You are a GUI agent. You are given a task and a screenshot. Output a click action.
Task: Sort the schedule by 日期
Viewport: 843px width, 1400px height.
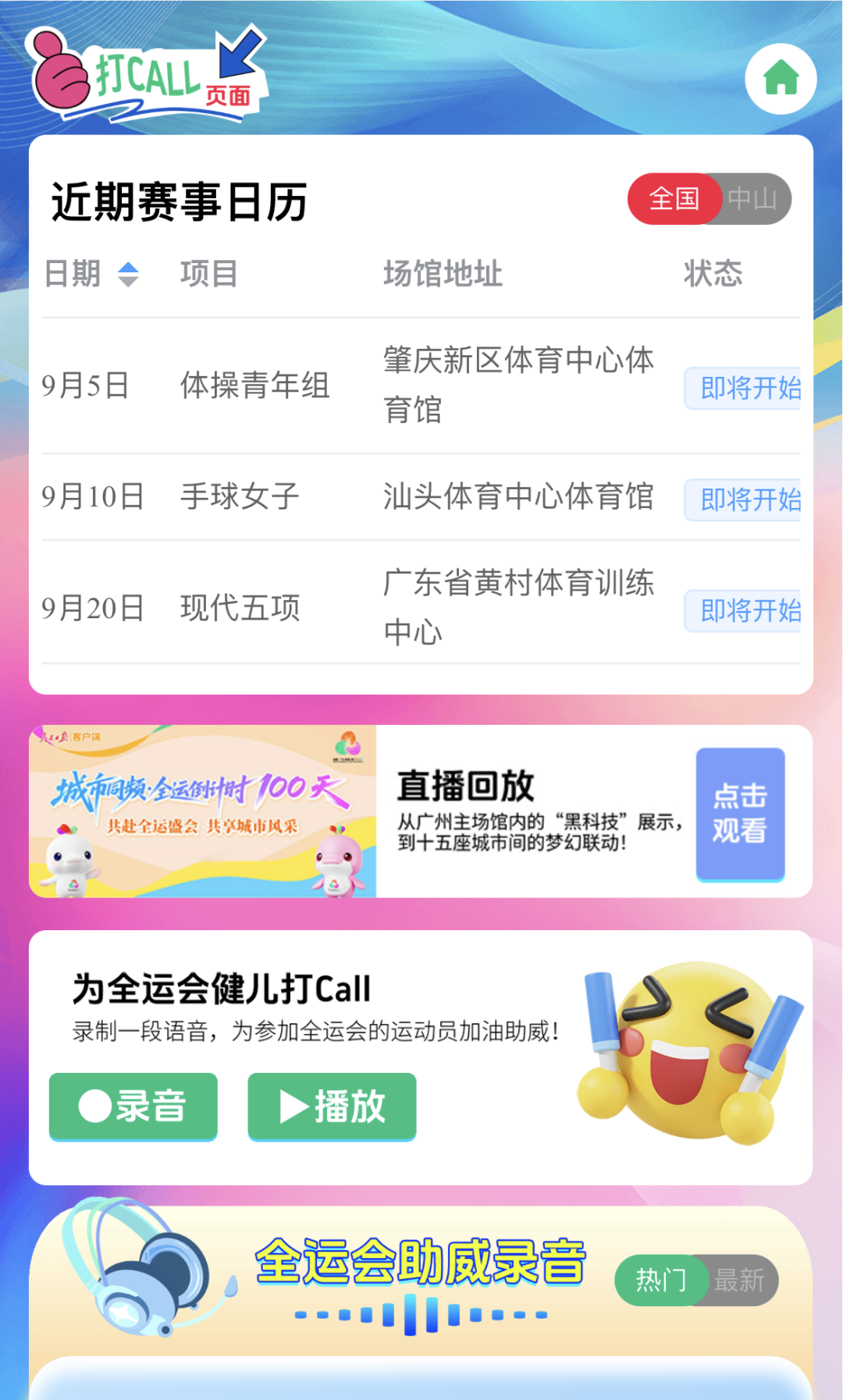pos(91,274)
